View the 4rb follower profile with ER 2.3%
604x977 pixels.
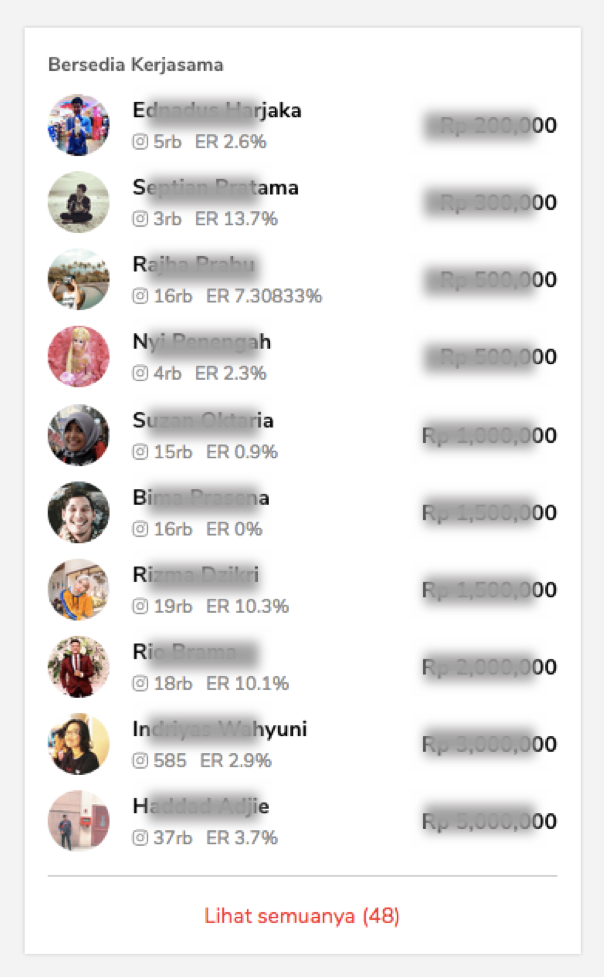click(302, 357)
